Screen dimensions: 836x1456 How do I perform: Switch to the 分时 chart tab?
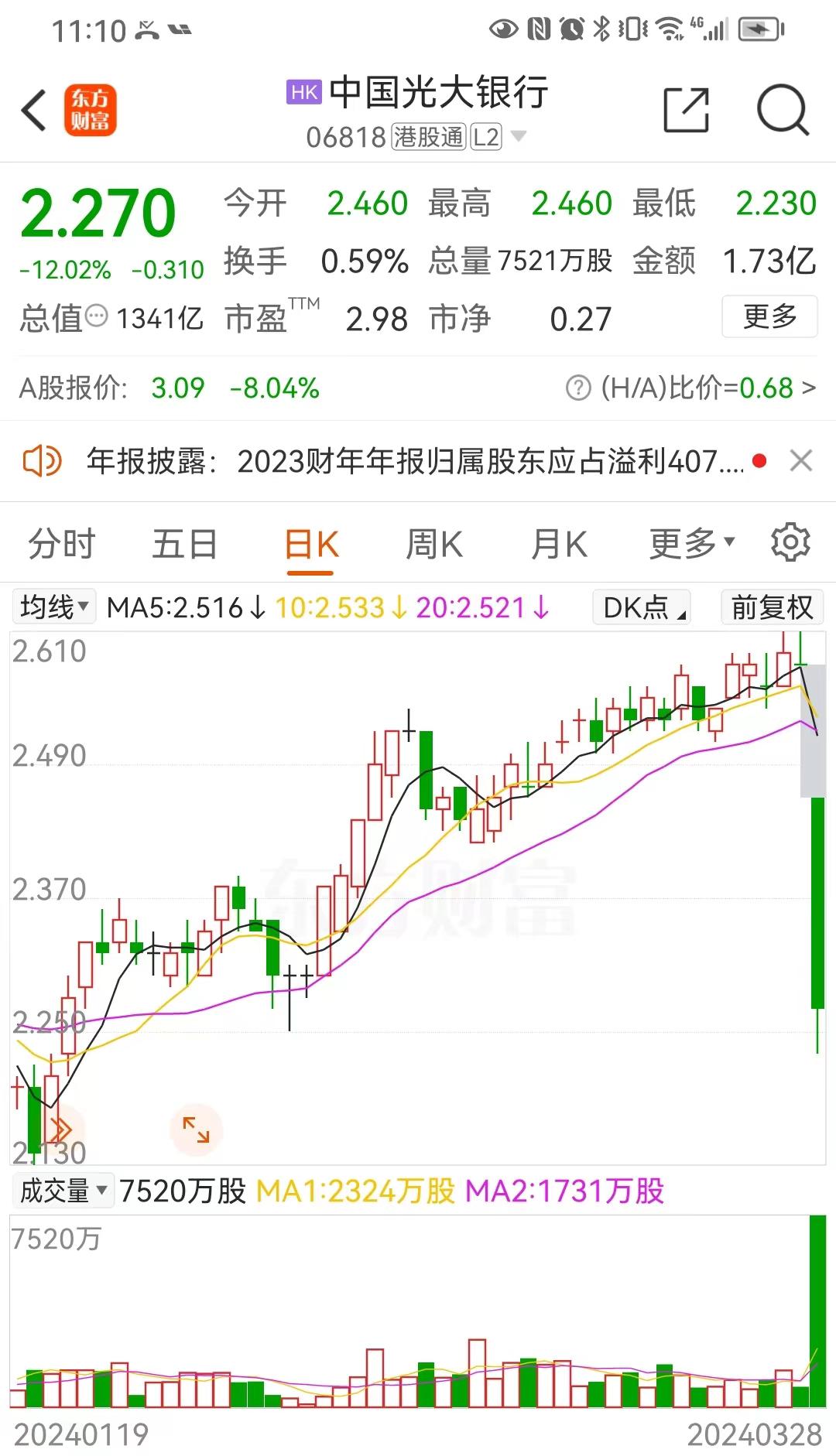[62, 544]
